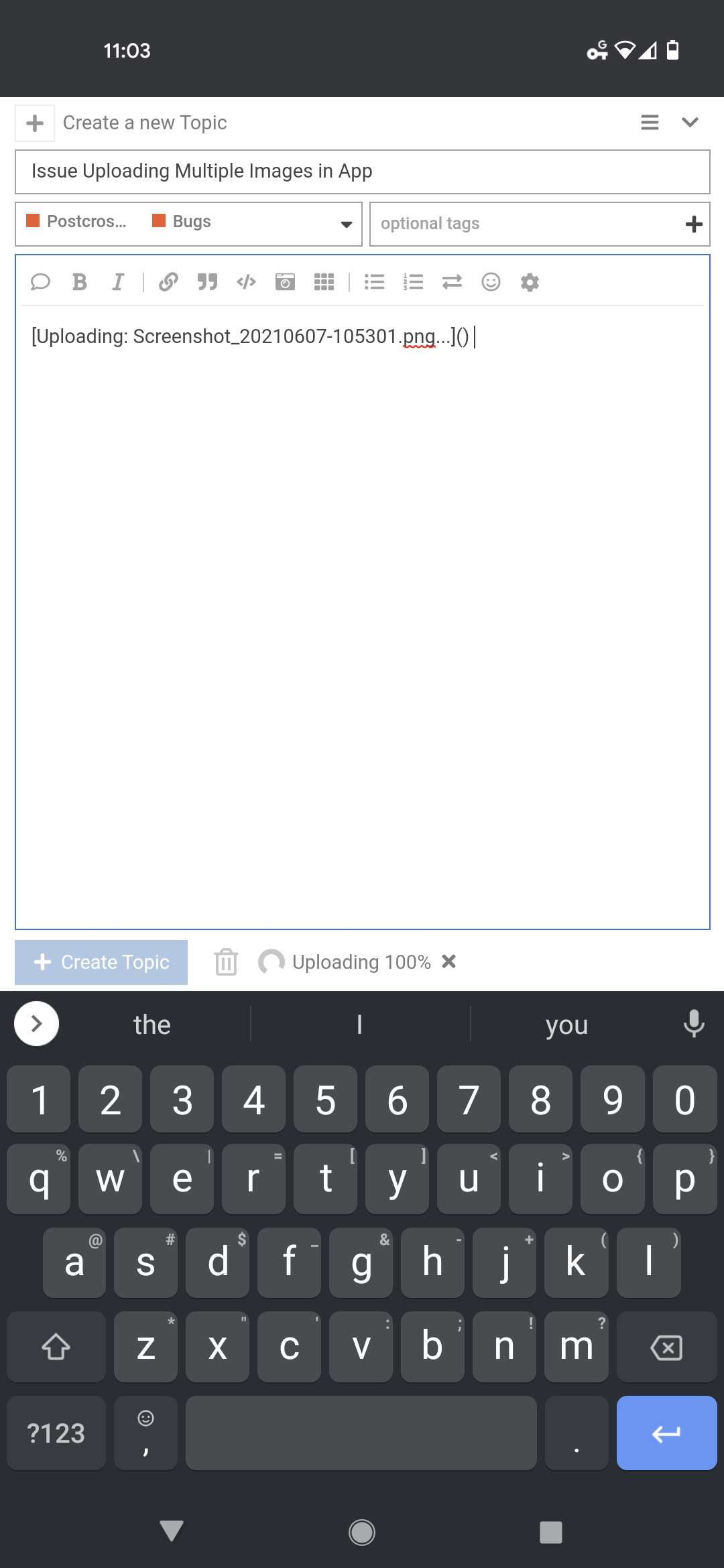This screenshot has height=1568, width=724.
Task: Insert a hyperlink using the link icon
Action: pos(168,282)
